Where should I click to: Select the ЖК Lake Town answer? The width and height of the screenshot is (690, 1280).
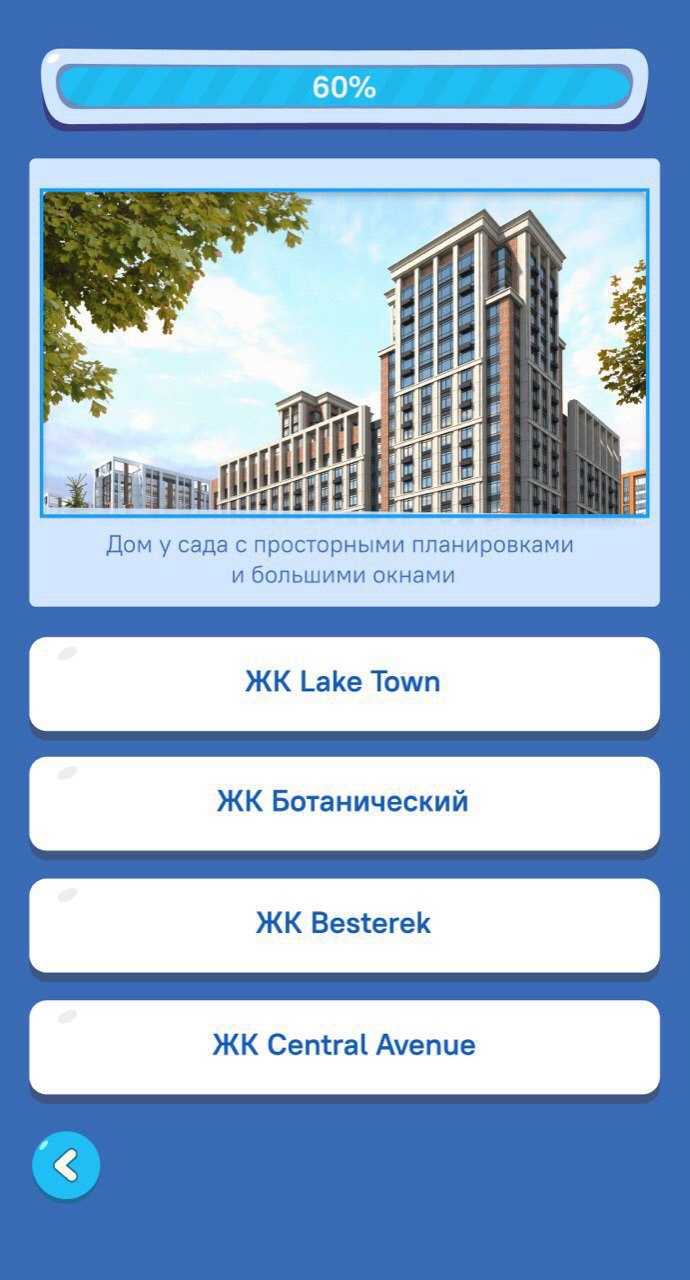tap(344, 683)
